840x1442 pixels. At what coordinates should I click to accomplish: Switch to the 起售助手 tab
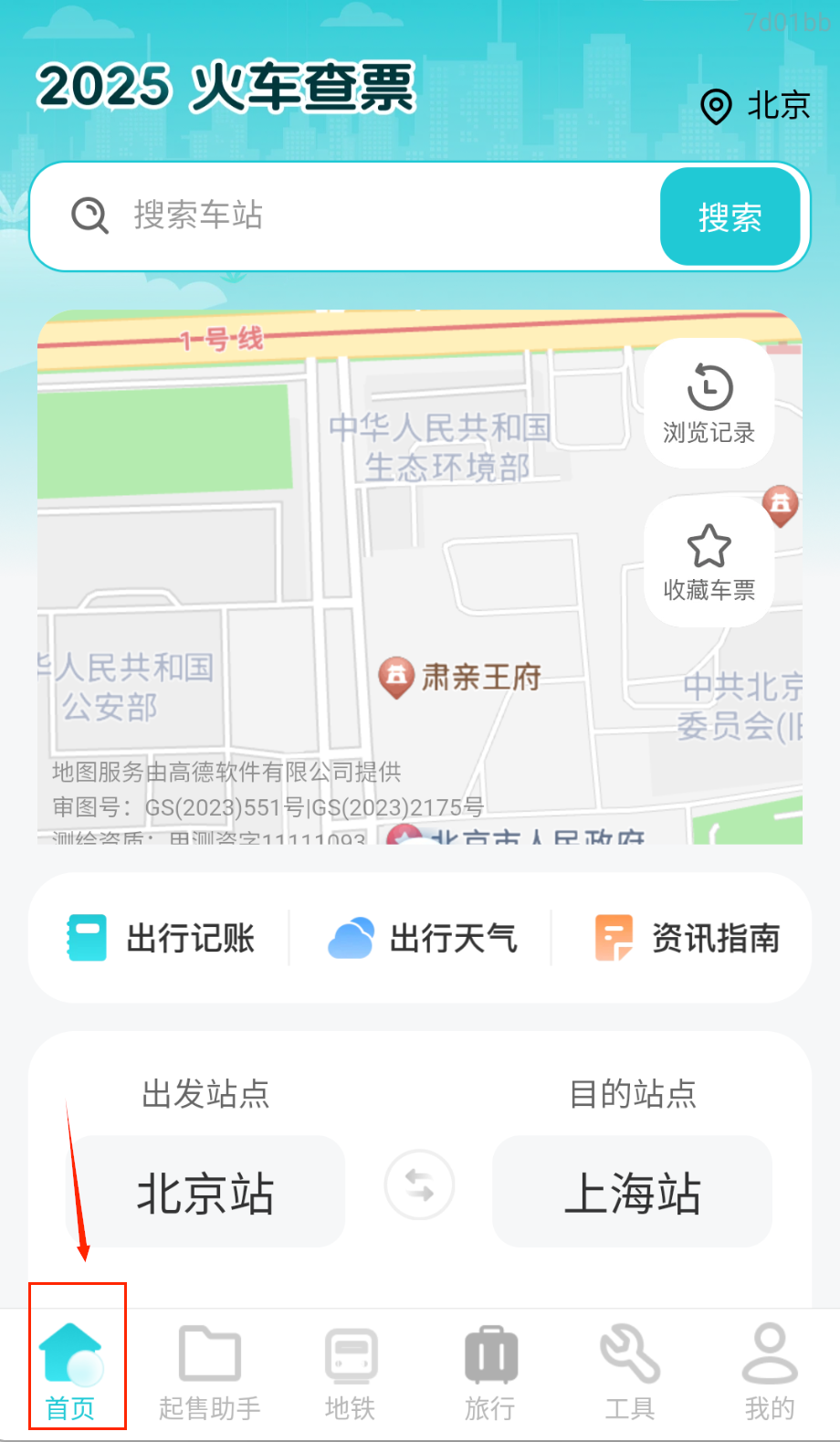(210, 1371)
